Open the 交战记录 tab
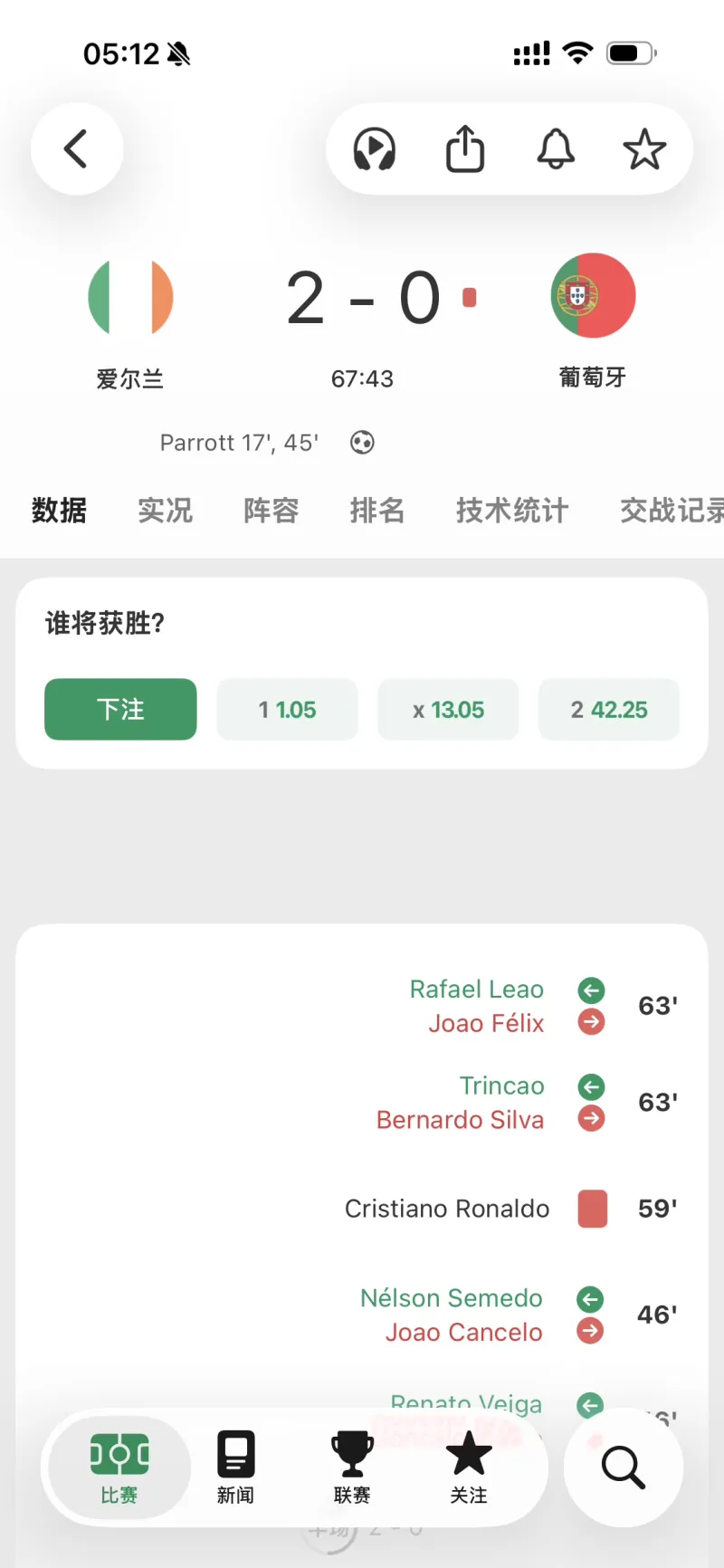The height and width of the screenshot is (1568, 724). pos(672,511)
